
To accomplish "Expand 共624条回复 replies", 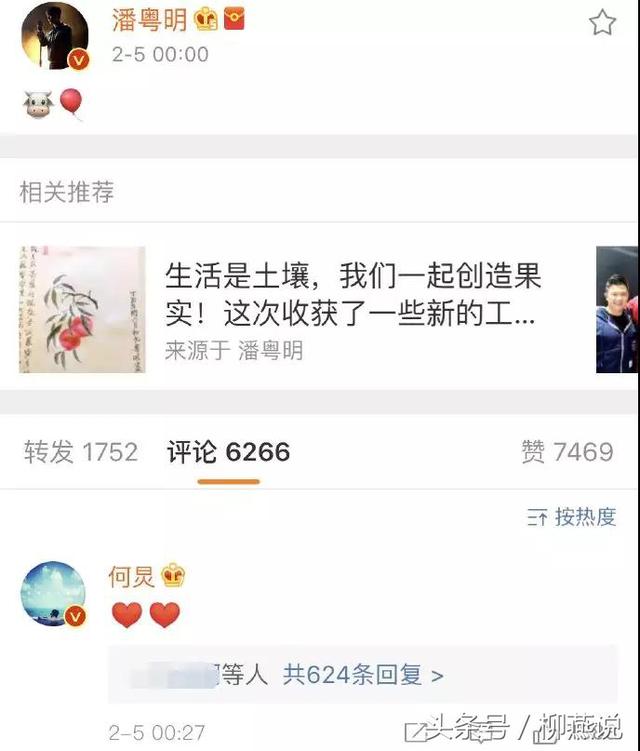I will pyautogui.click(x=363, y=675).
